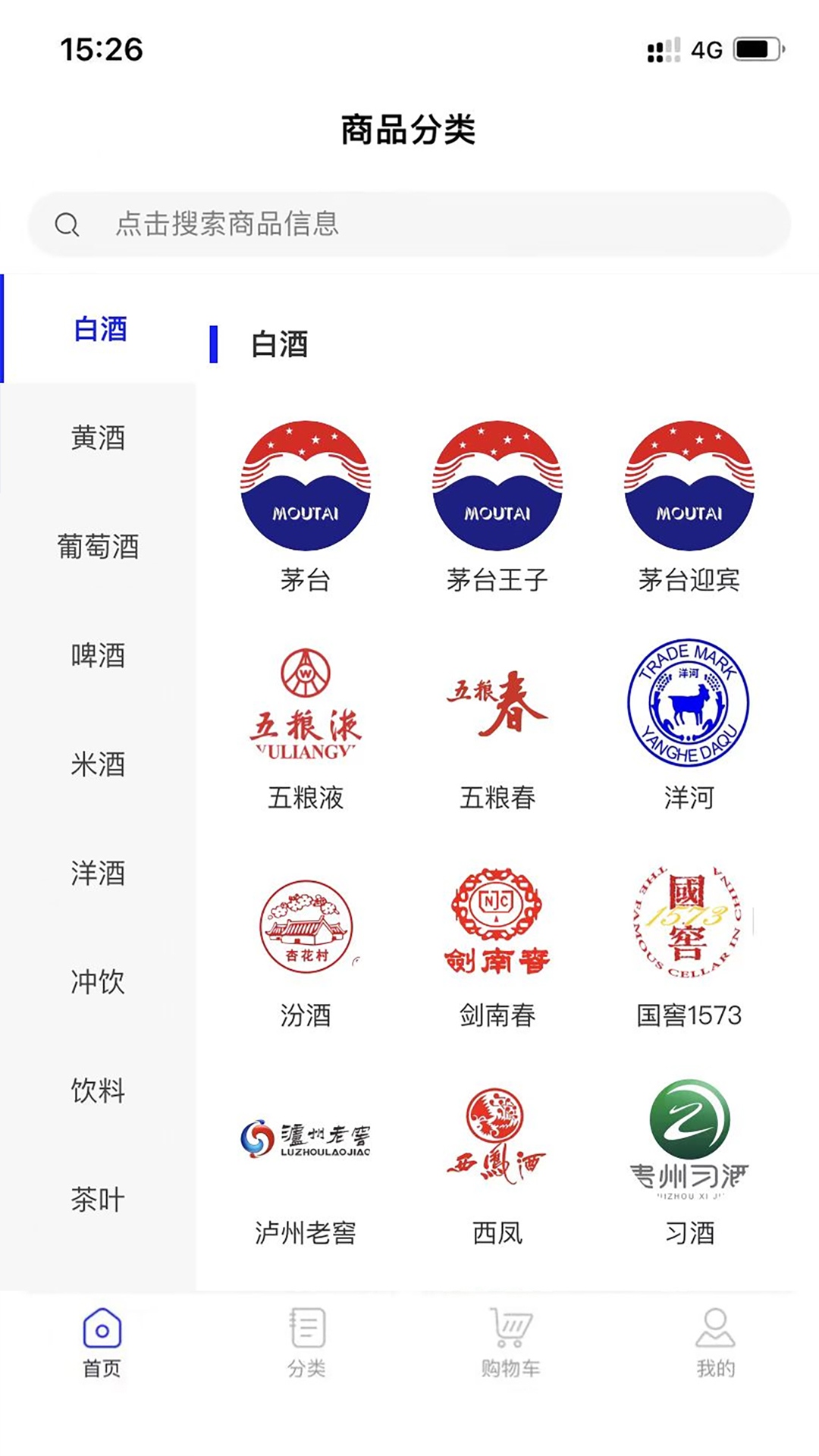Select the 茅台 Moutai brand icon
The image size is (819, 1456).
[306, 485]
